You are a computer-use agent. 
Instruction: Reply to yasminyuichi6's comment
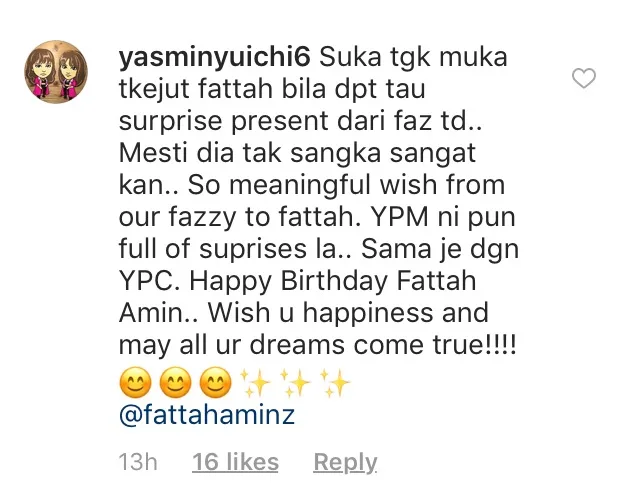point(345,461)
